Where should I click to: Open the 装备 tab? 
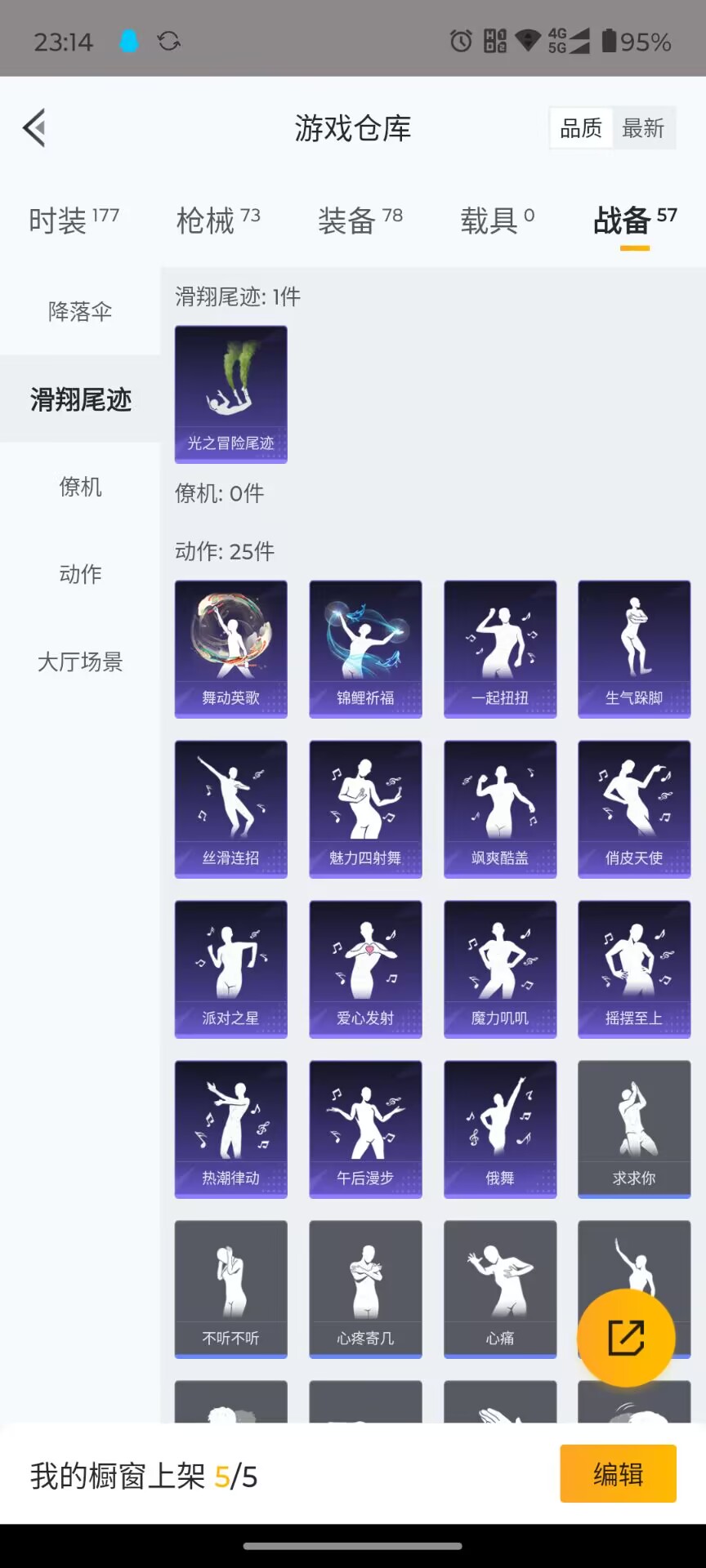click(x=360, y=220)
